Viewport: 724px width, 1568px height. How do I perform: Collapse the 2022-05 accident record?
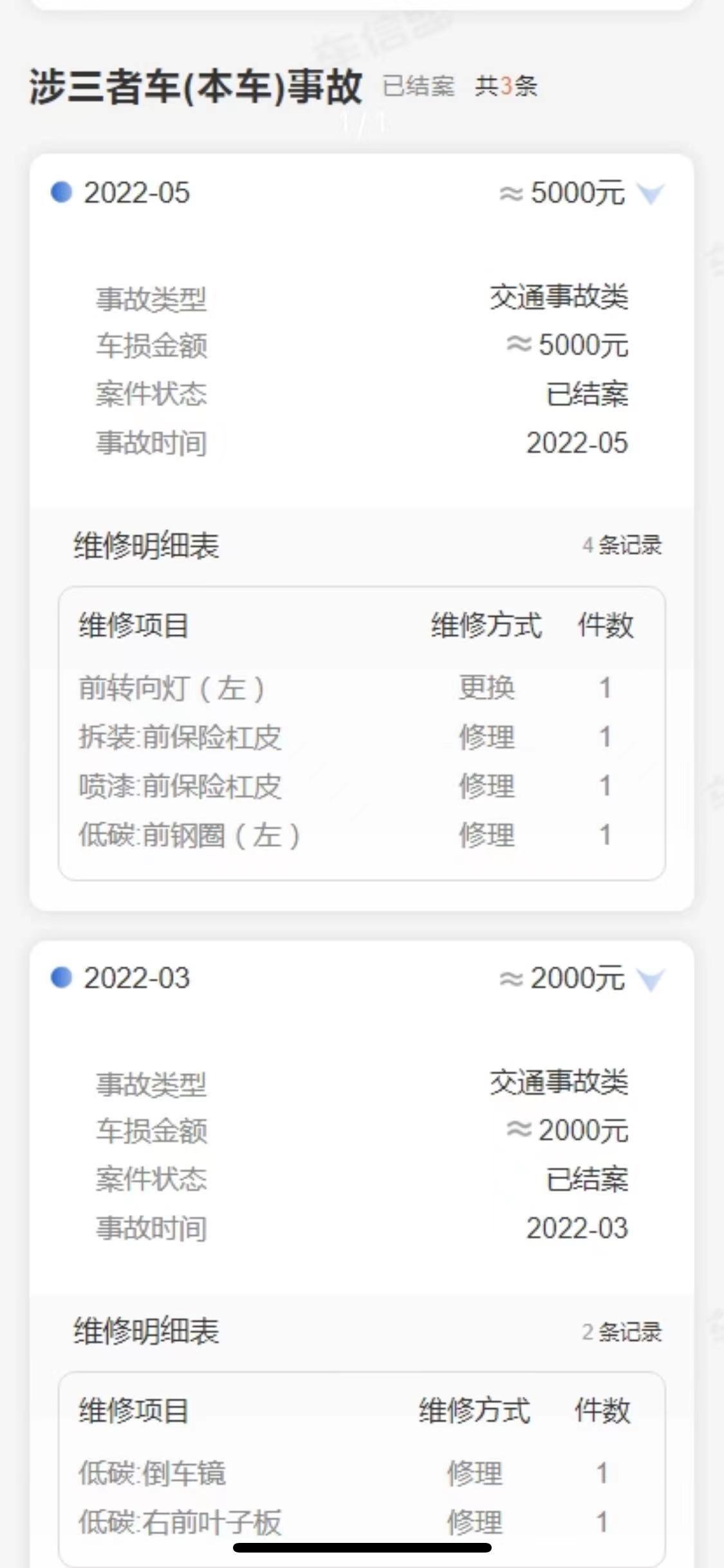point(650,193)
